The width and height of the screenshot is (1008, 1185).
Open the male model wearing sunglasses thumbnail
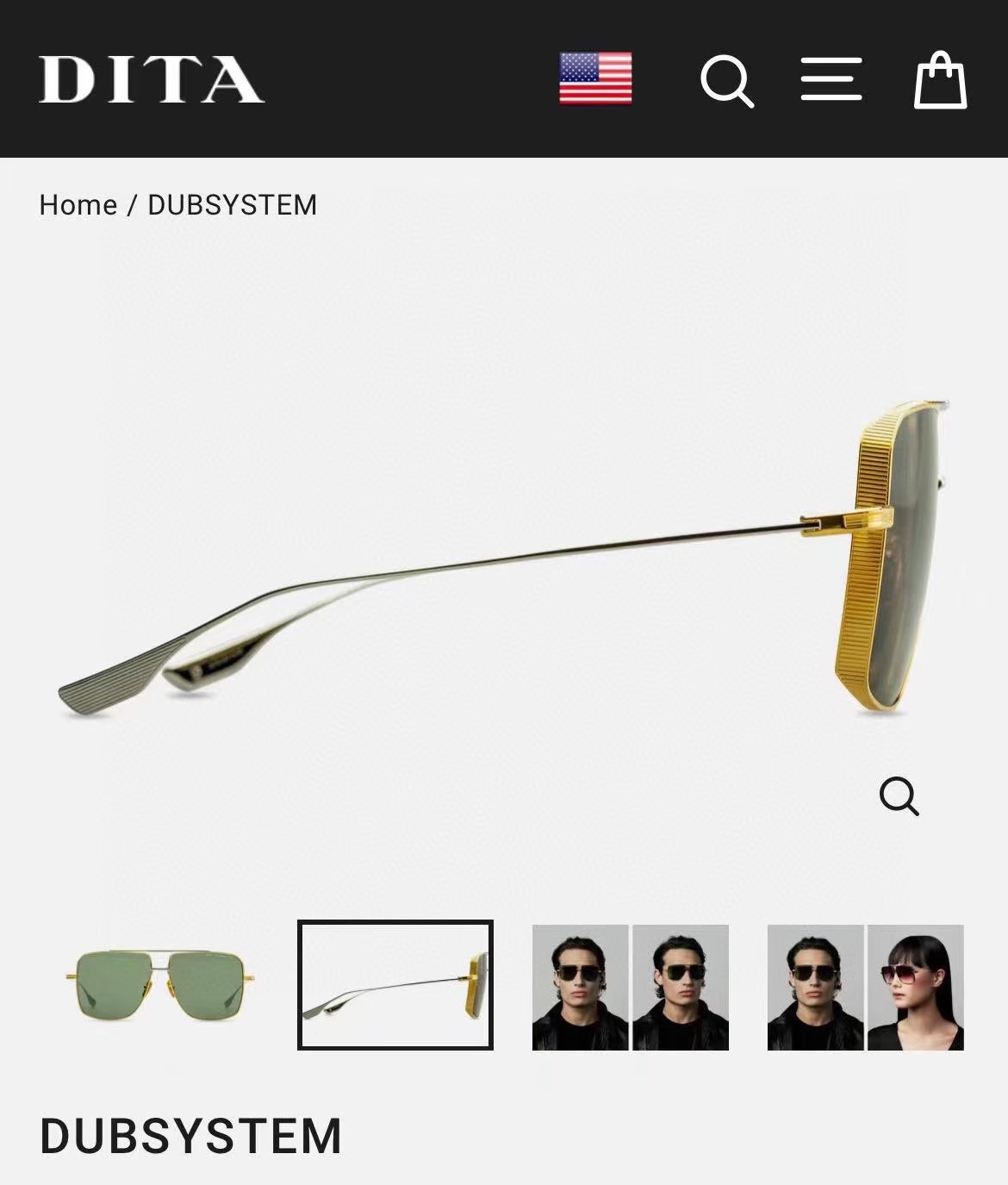578,985
